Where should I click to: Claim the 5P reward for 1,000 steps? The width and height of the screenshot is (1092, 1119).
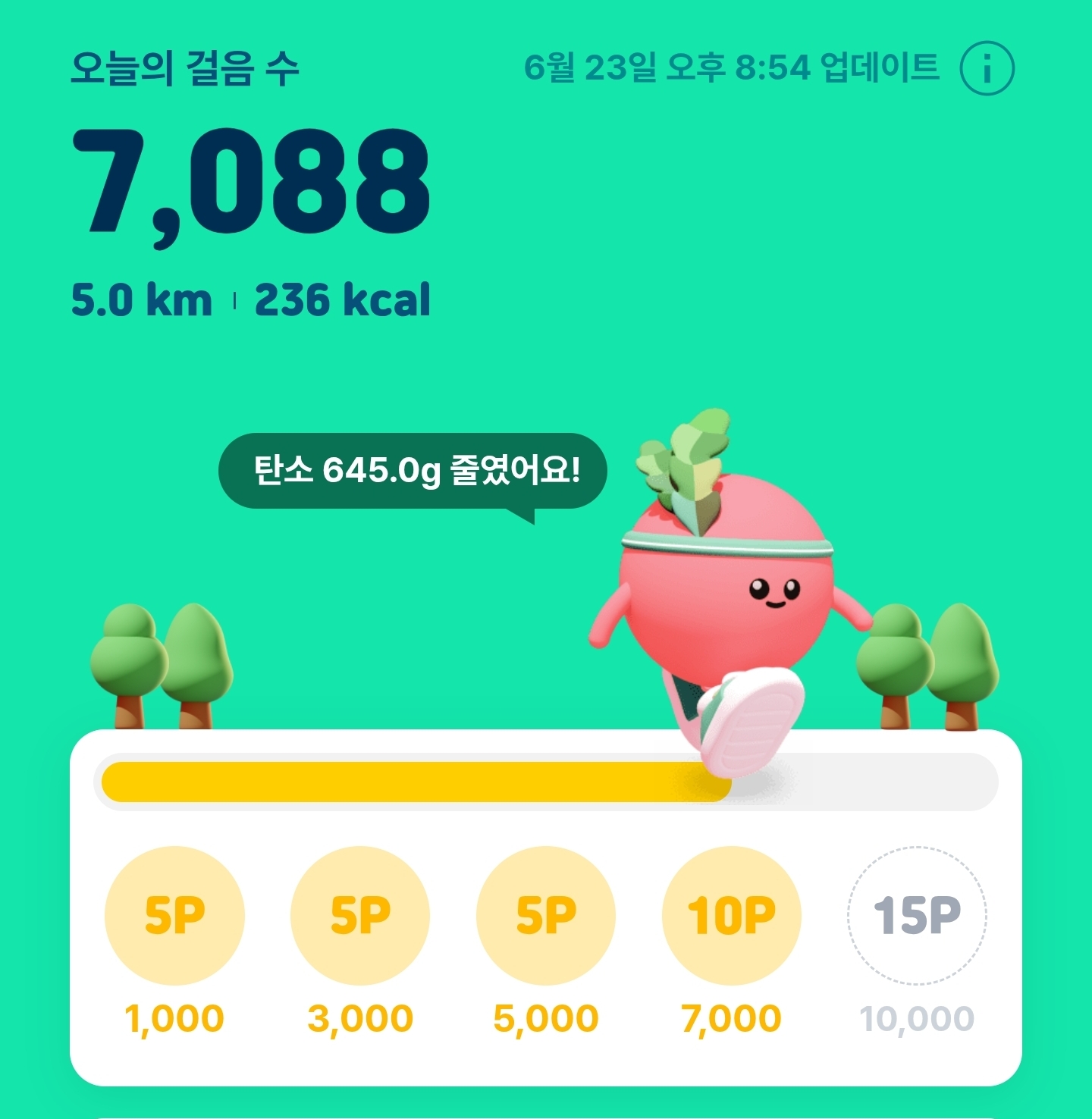pos(174,915)
